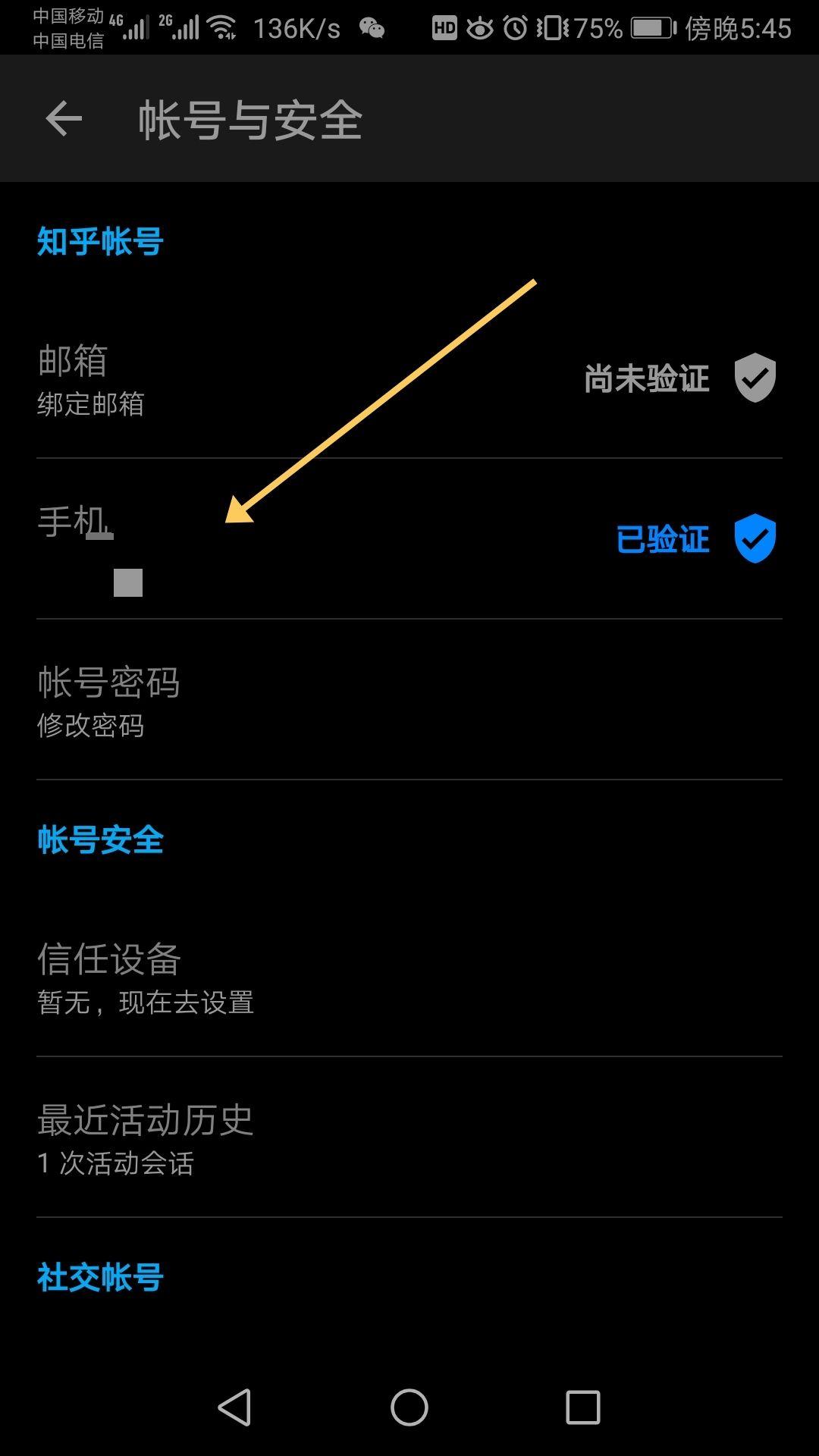
Task: Tap system home button
Action: (409, 1408)
